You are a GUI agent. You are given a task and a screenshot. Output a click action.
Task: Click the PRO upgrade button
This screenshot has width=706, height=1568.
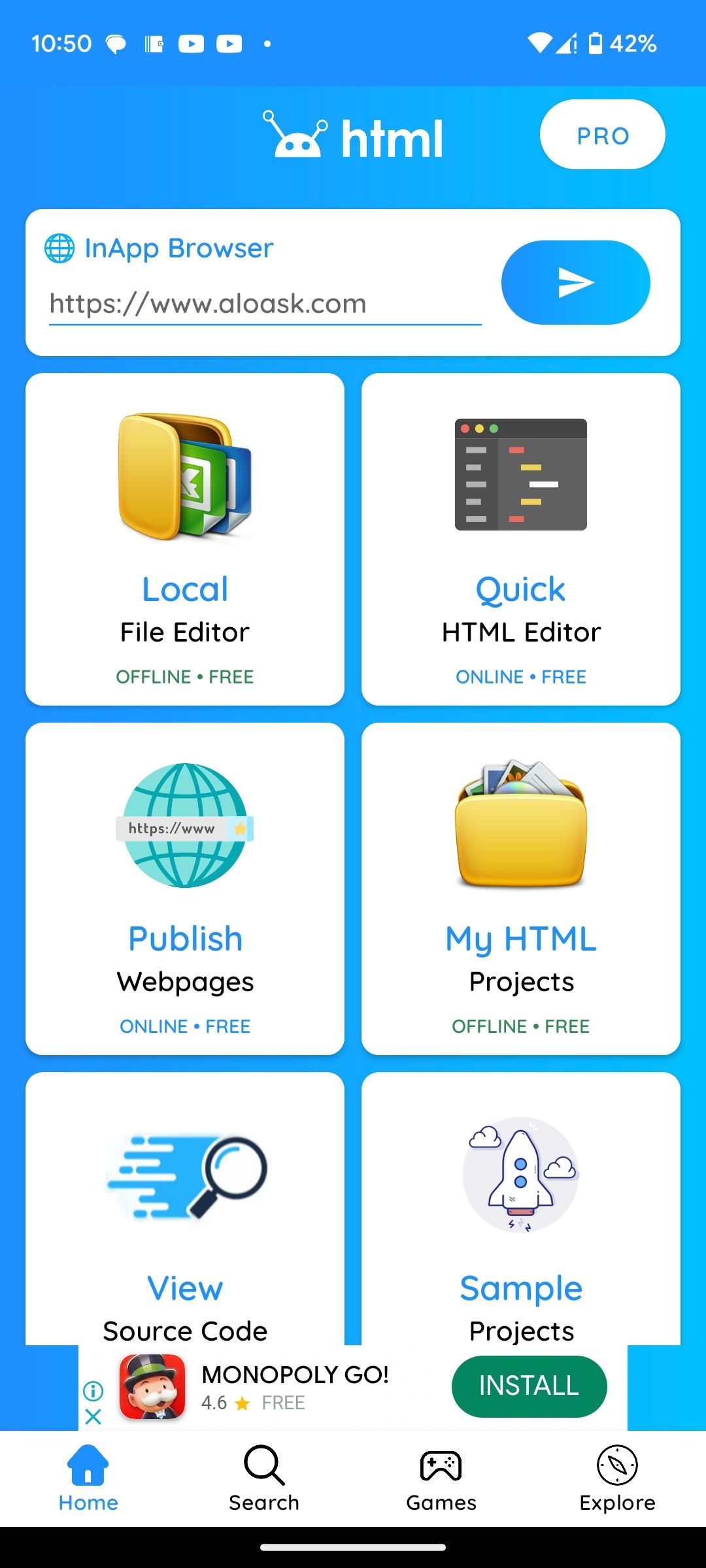(602, 135)
